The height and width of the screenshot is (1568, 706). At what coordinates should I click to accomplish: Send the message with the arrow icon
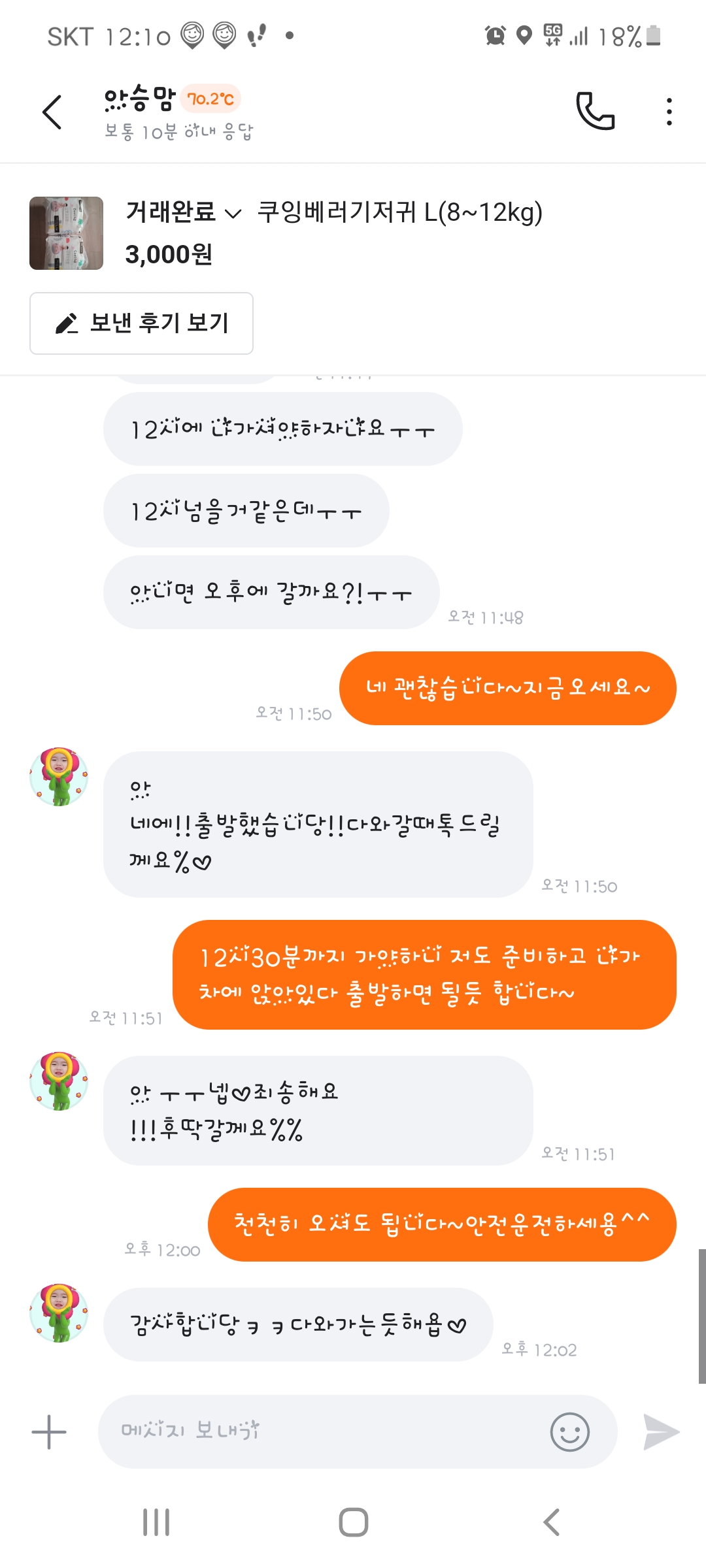(x=661, y=1432)
